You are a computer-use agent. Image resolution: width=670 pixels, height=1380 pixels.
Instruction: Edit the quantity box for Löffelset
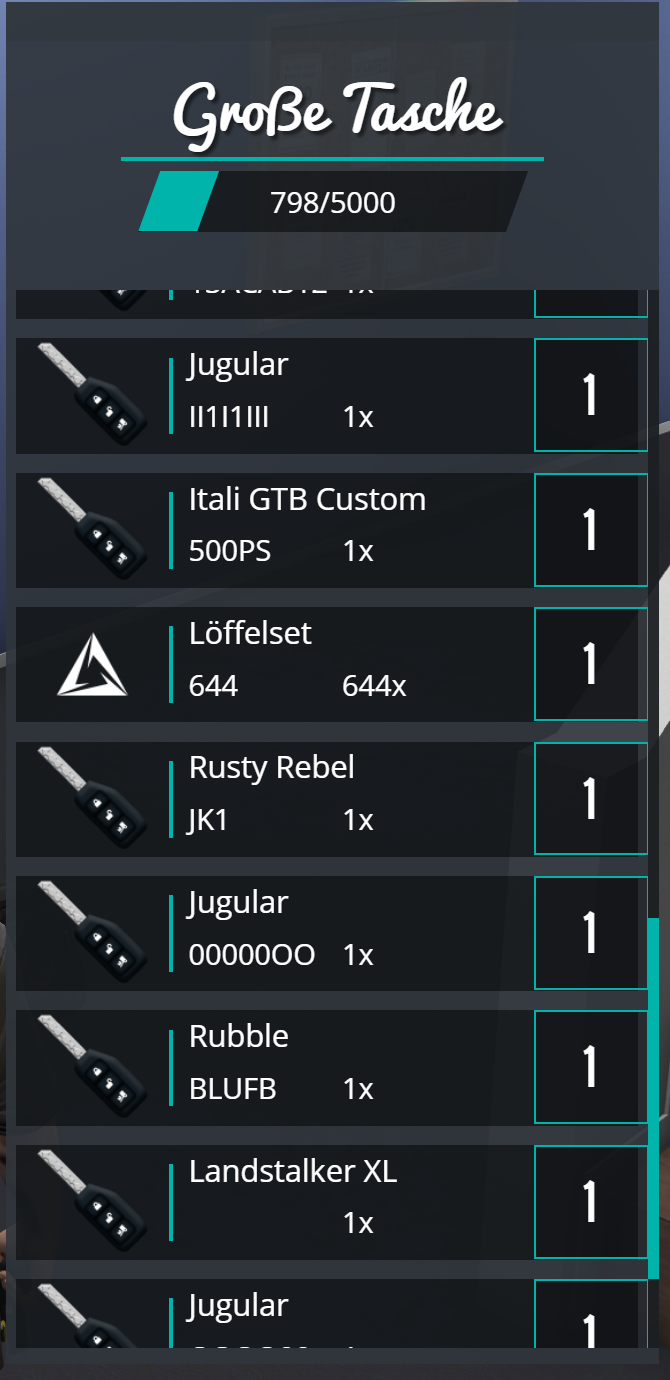pyautogui.click(x=591, y=664)
